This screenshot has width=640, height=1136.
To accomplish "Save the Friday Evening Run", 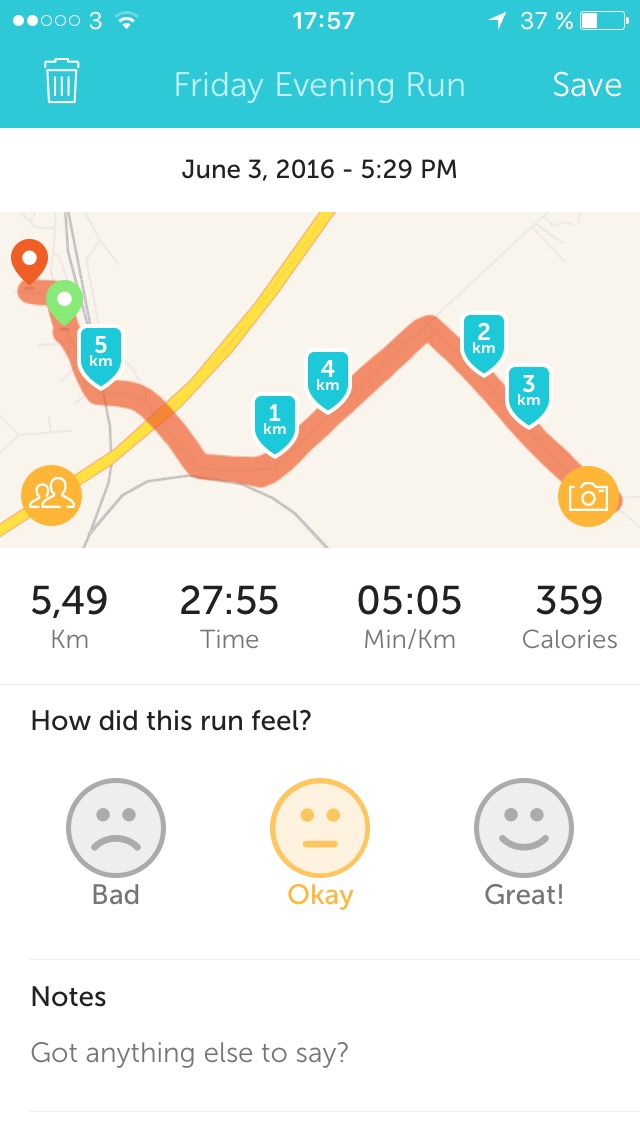I will 586,85.
